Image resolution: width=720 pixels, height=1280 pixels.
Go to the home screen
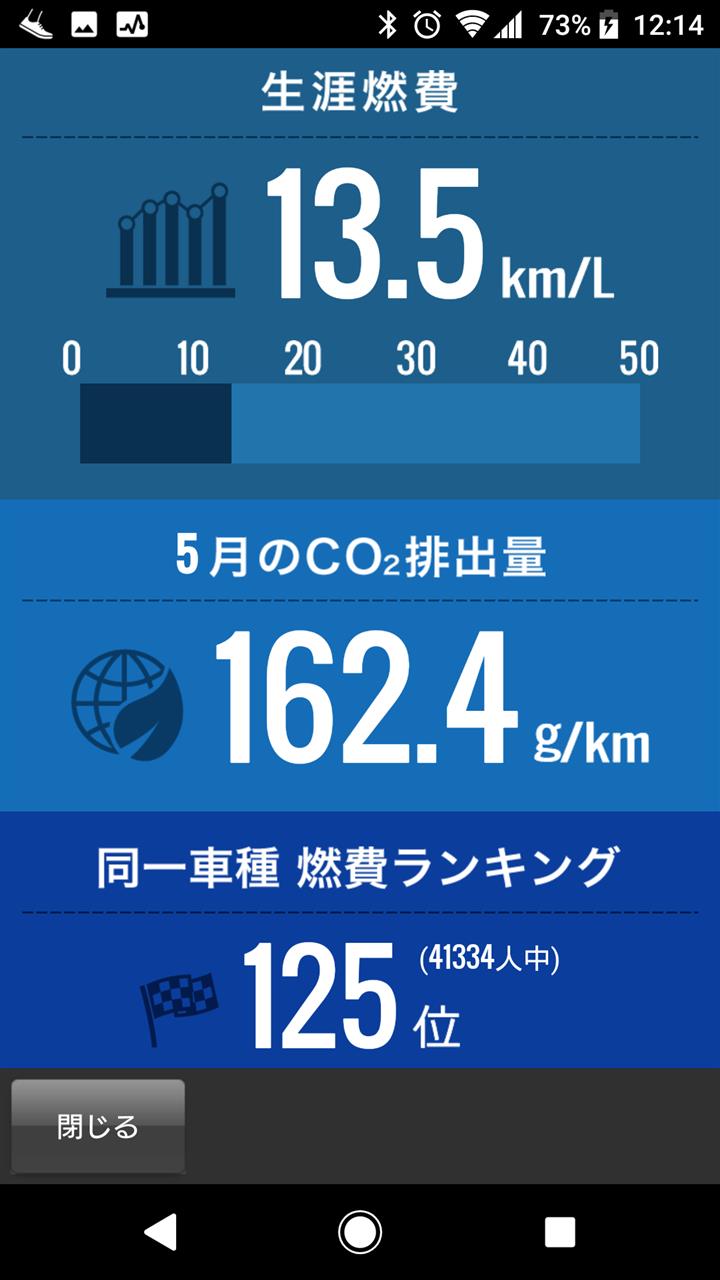pos(360,1232)
